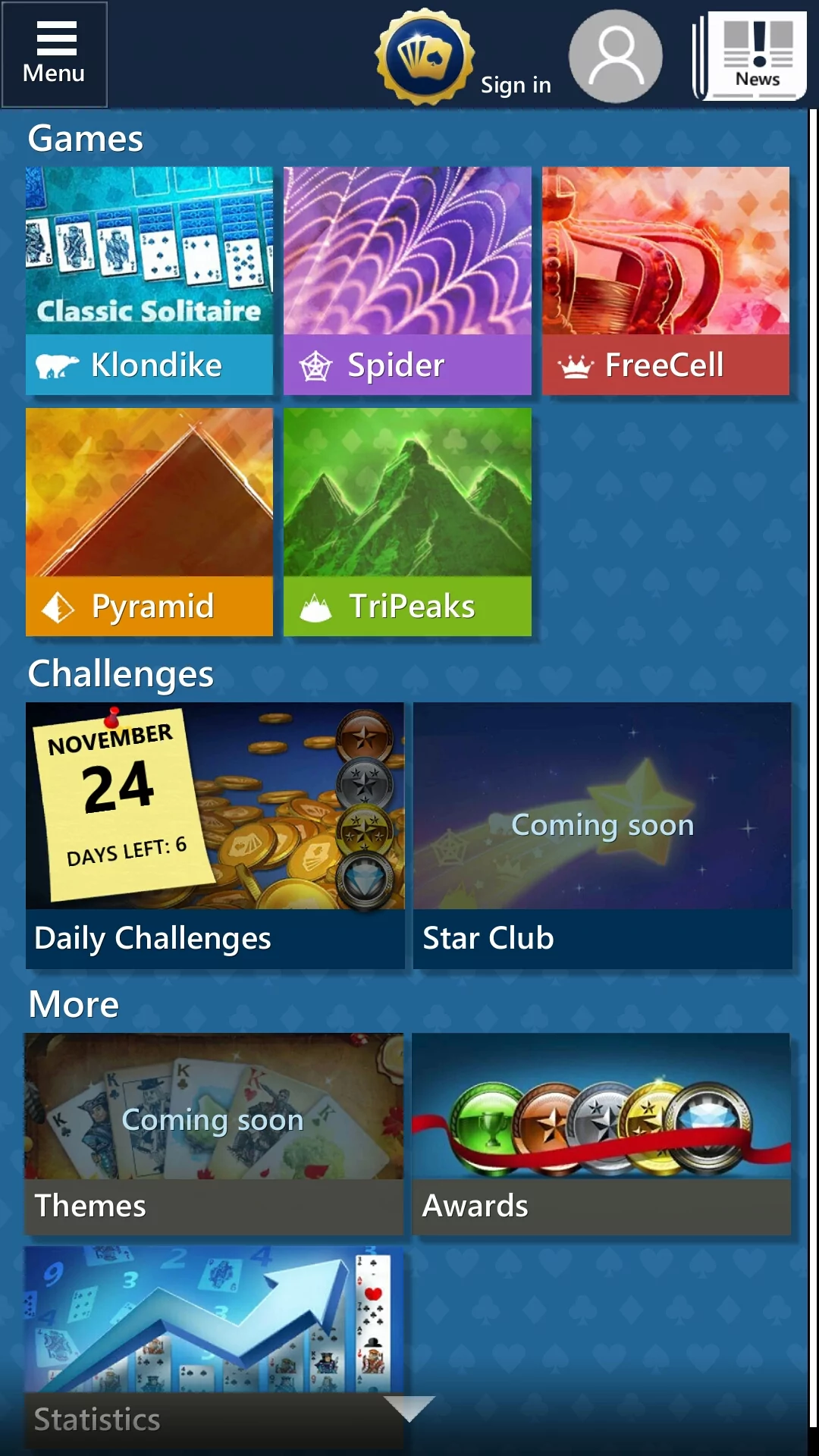Open the Themes tile
Image resolution: width=819 pixels, height=1456 pixels.
[214, 1134]
